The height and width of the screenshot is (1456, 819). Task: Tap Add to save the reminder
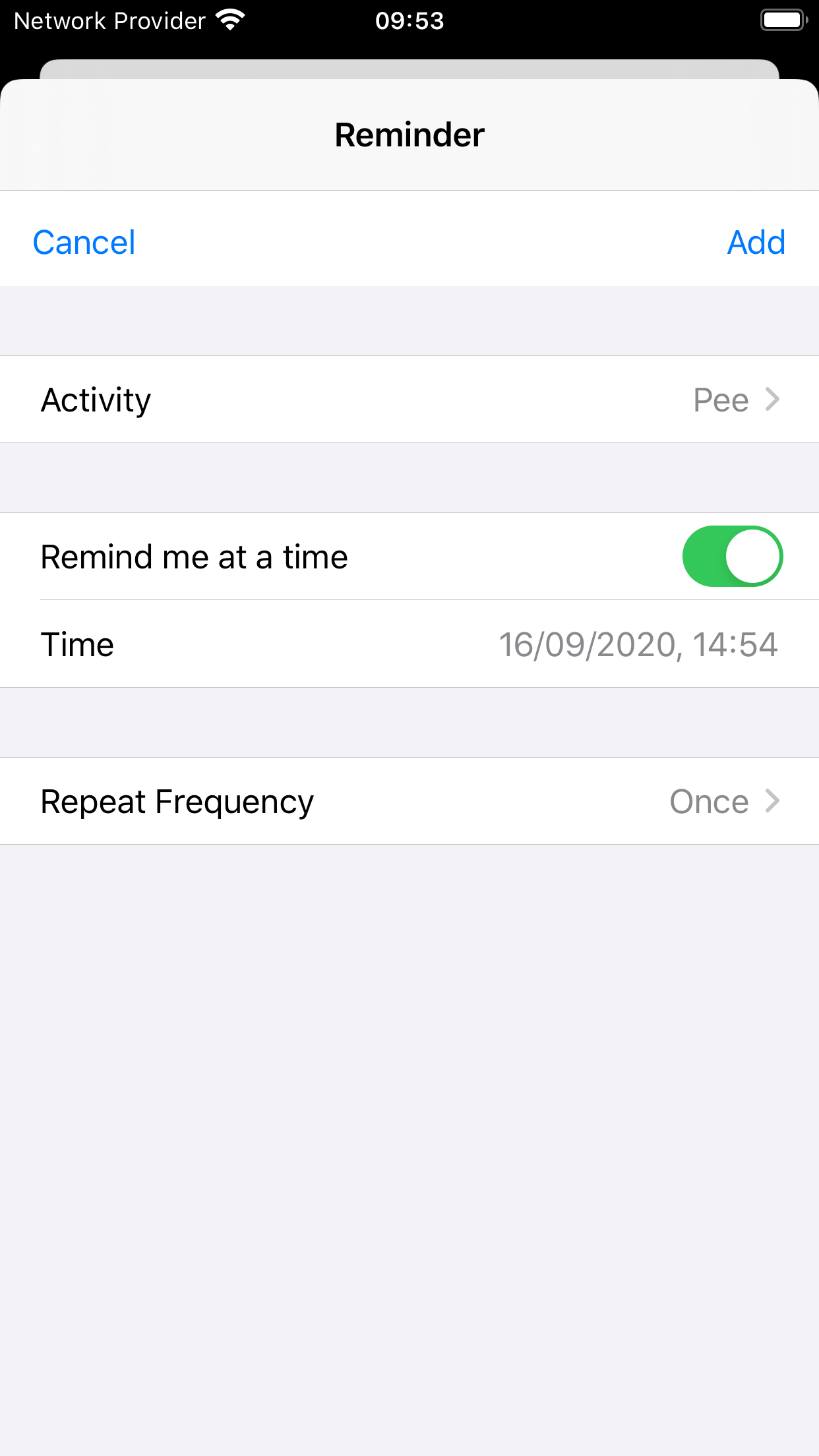click(x=756, y=242)
